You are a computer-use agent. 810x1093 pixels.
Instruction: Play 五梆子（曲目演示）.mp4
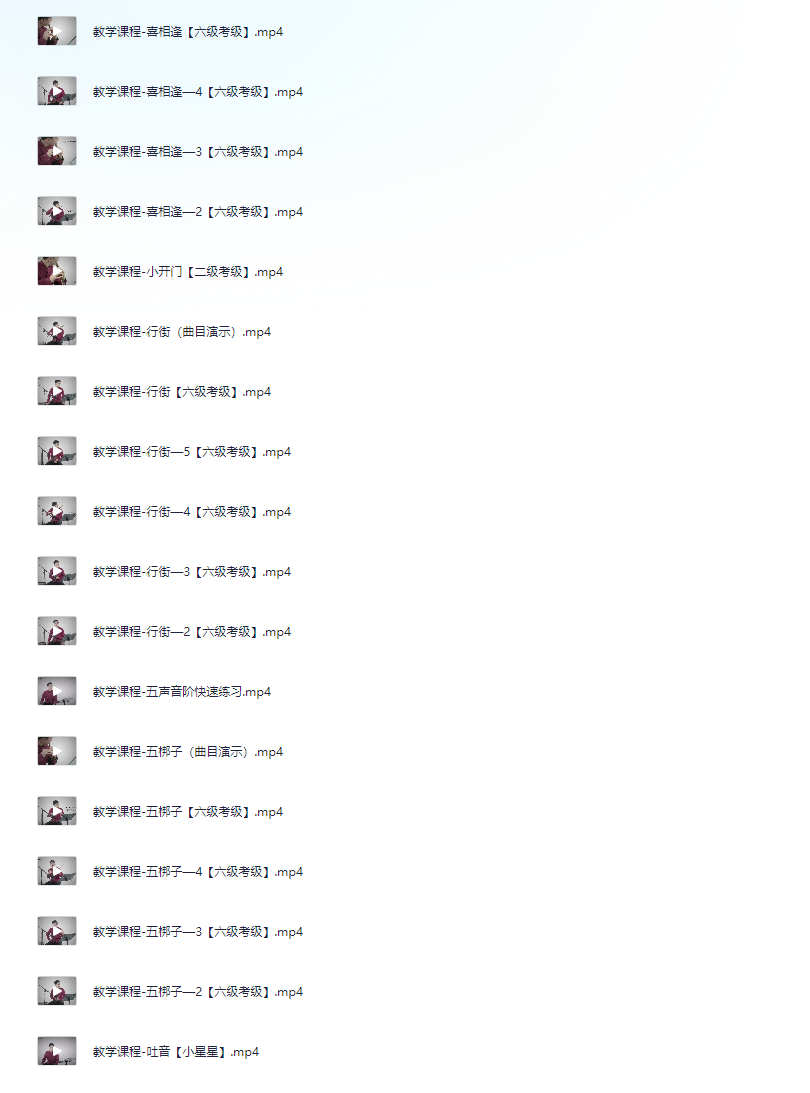click(x=187, y=752)
